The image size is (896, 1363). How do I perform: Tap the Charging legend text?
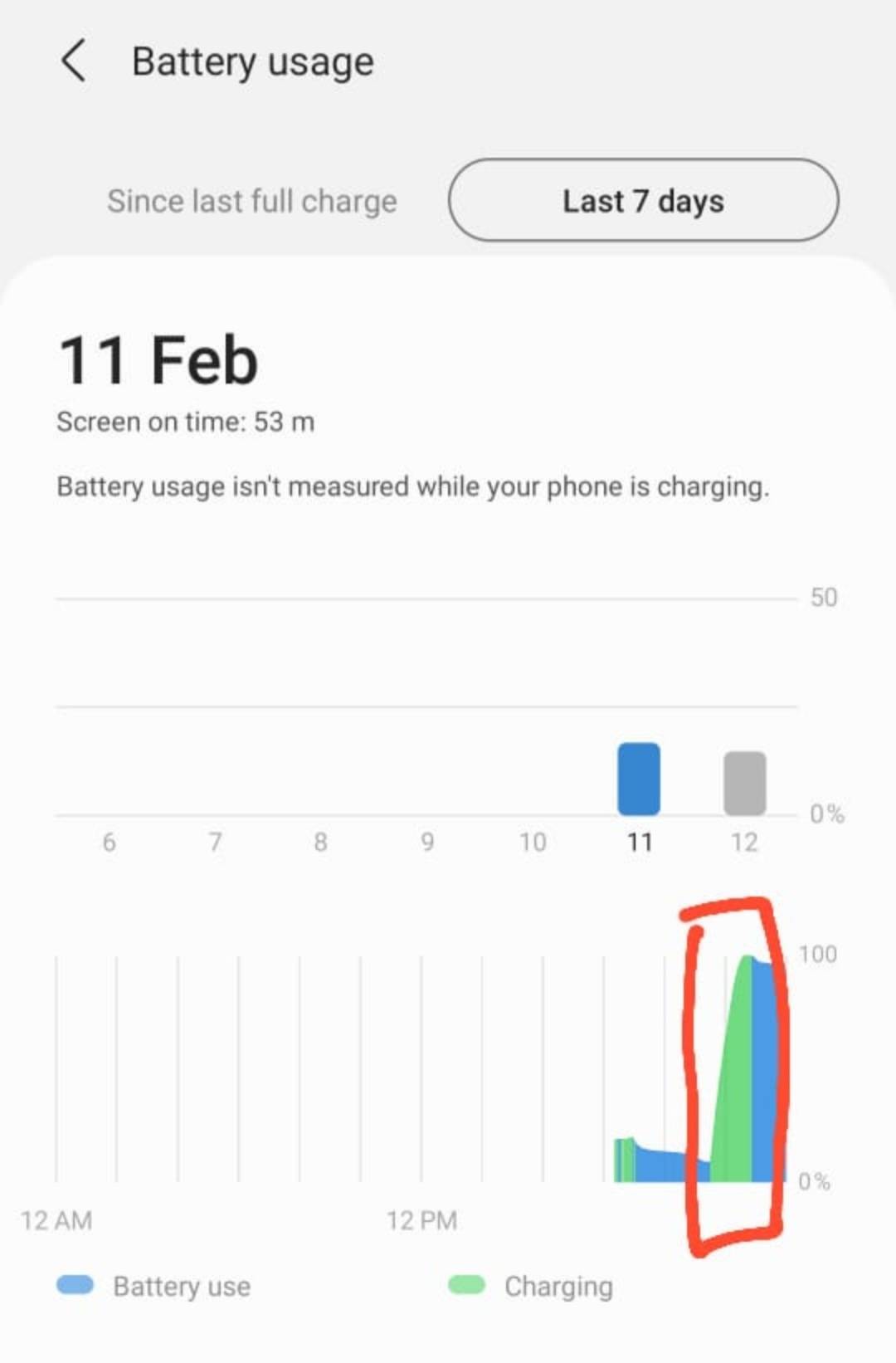click(557, 1287)
